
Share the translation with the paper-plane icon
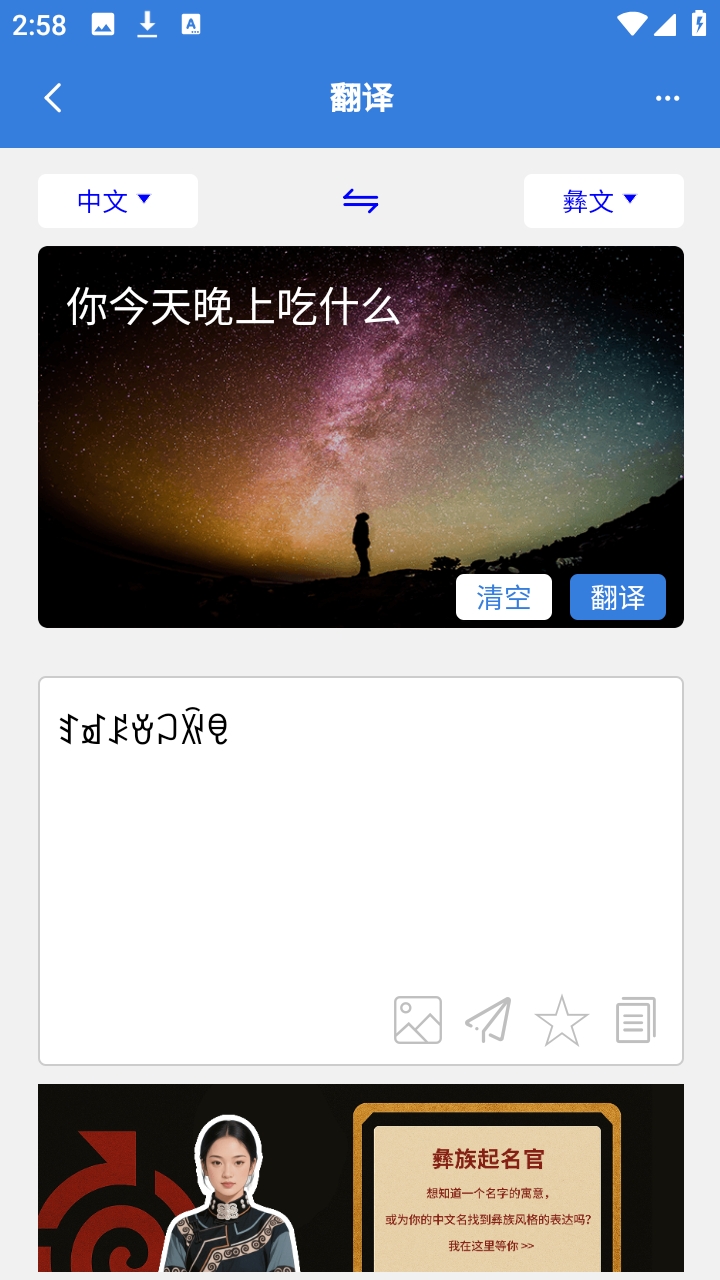489,1020
